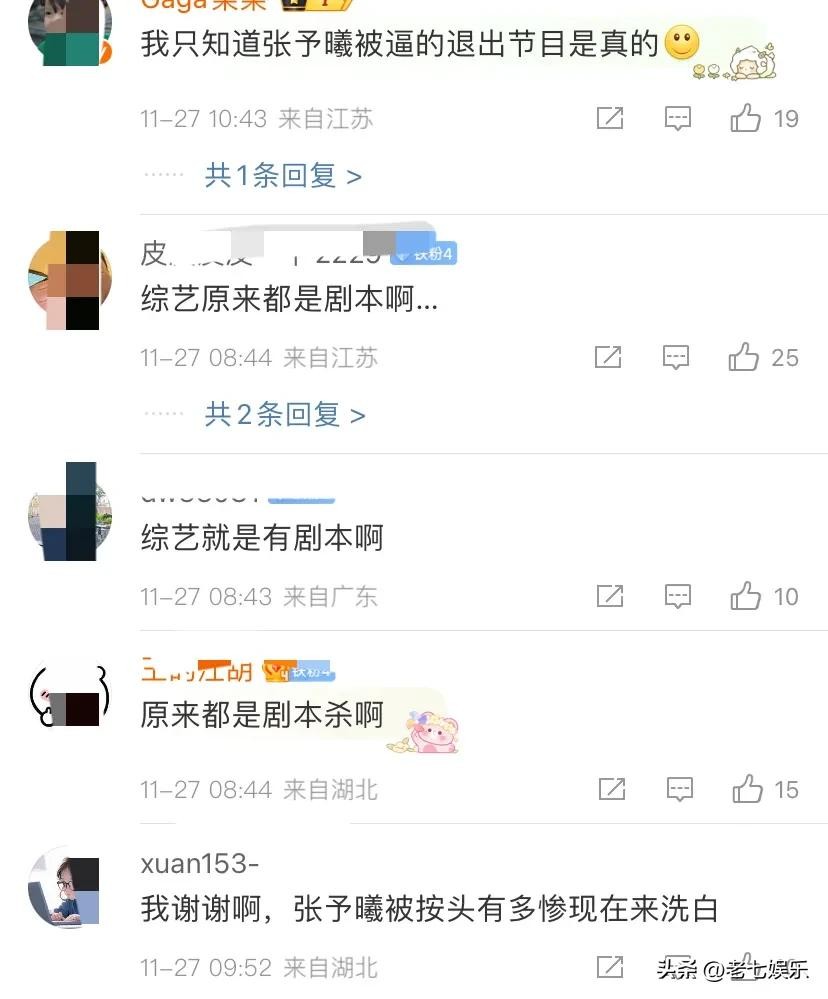Reply to the comment "综艺就是有剧本啊"
The height and width of the screenshot is (999, 828).
click(x=677, y=597)
